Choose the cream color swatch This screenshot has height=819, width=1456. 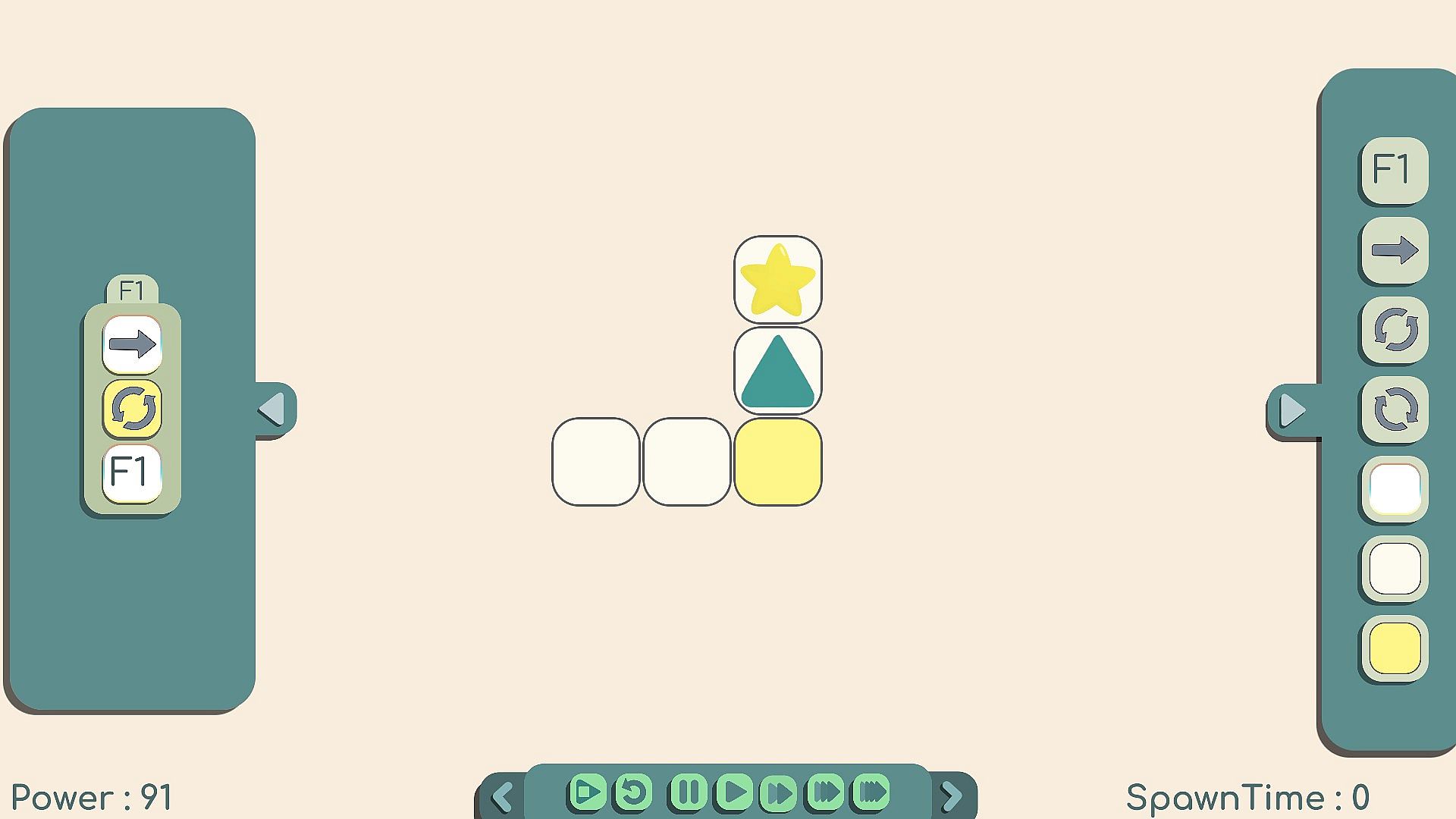pyautogui.click(x=1394, y=569)
